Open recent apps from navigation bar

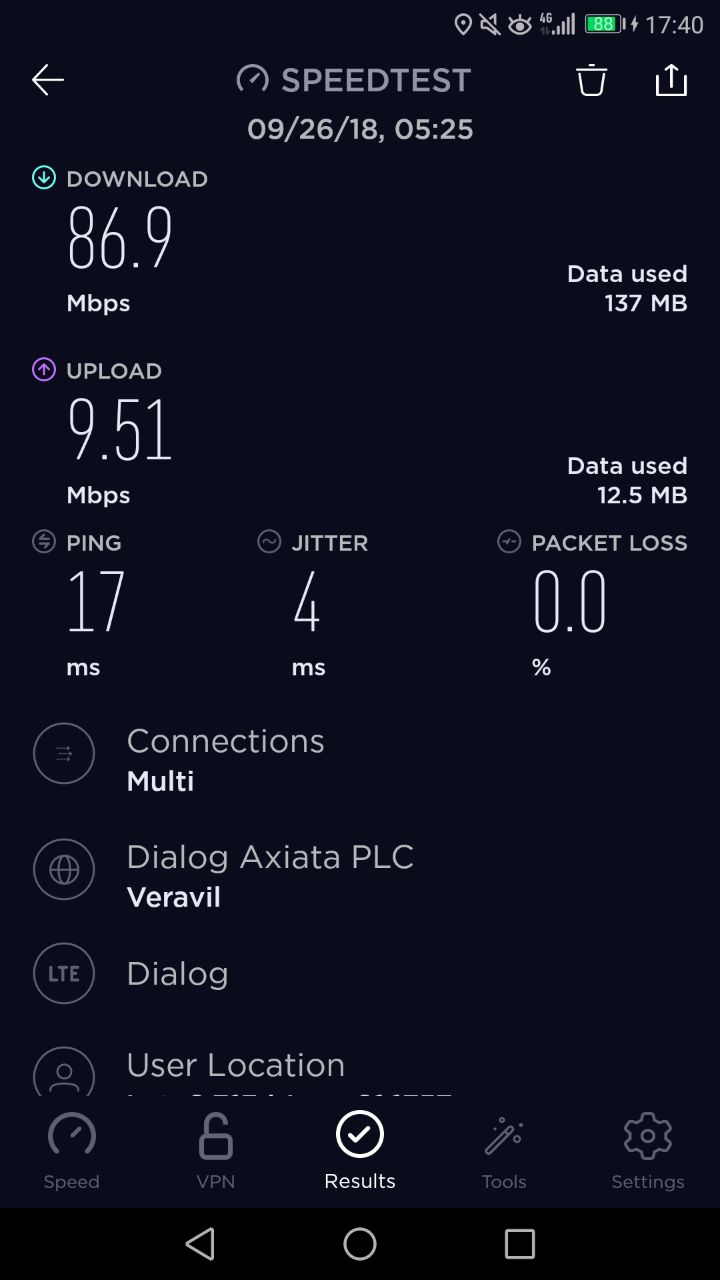point(520,1244)
